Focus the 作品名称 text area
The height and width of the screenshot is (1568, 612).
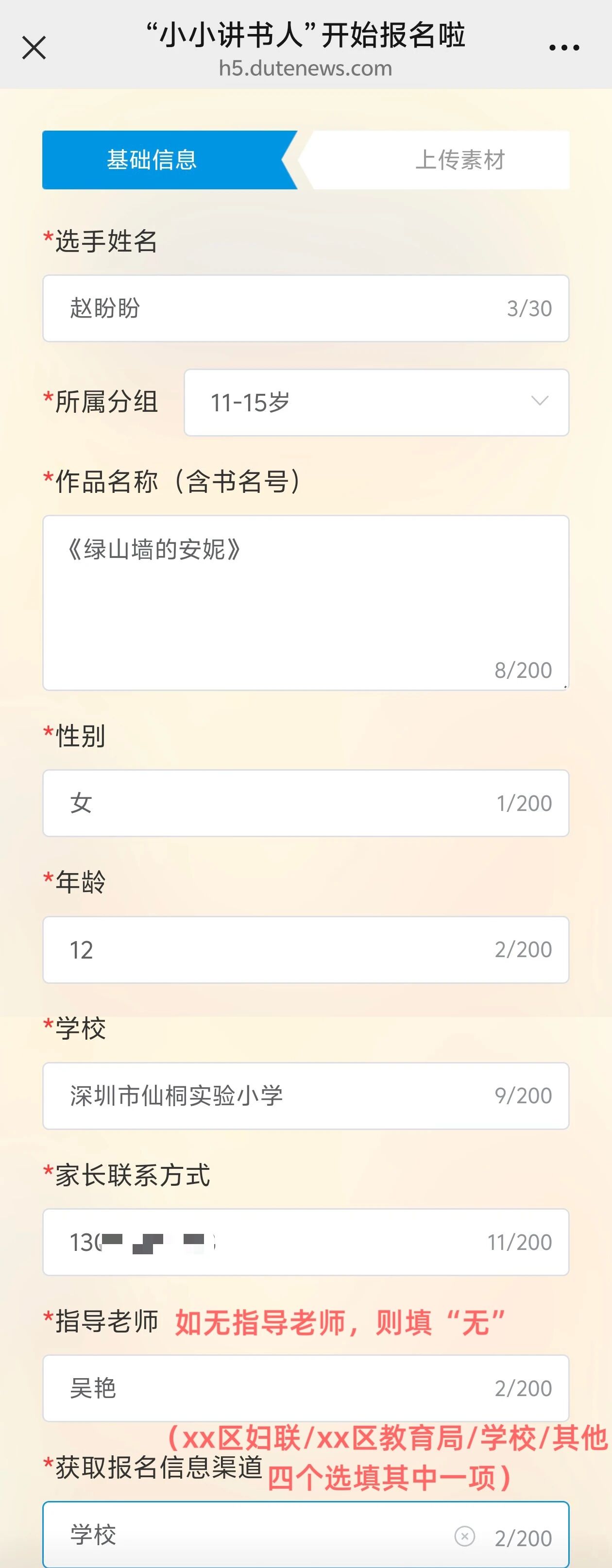305,603
